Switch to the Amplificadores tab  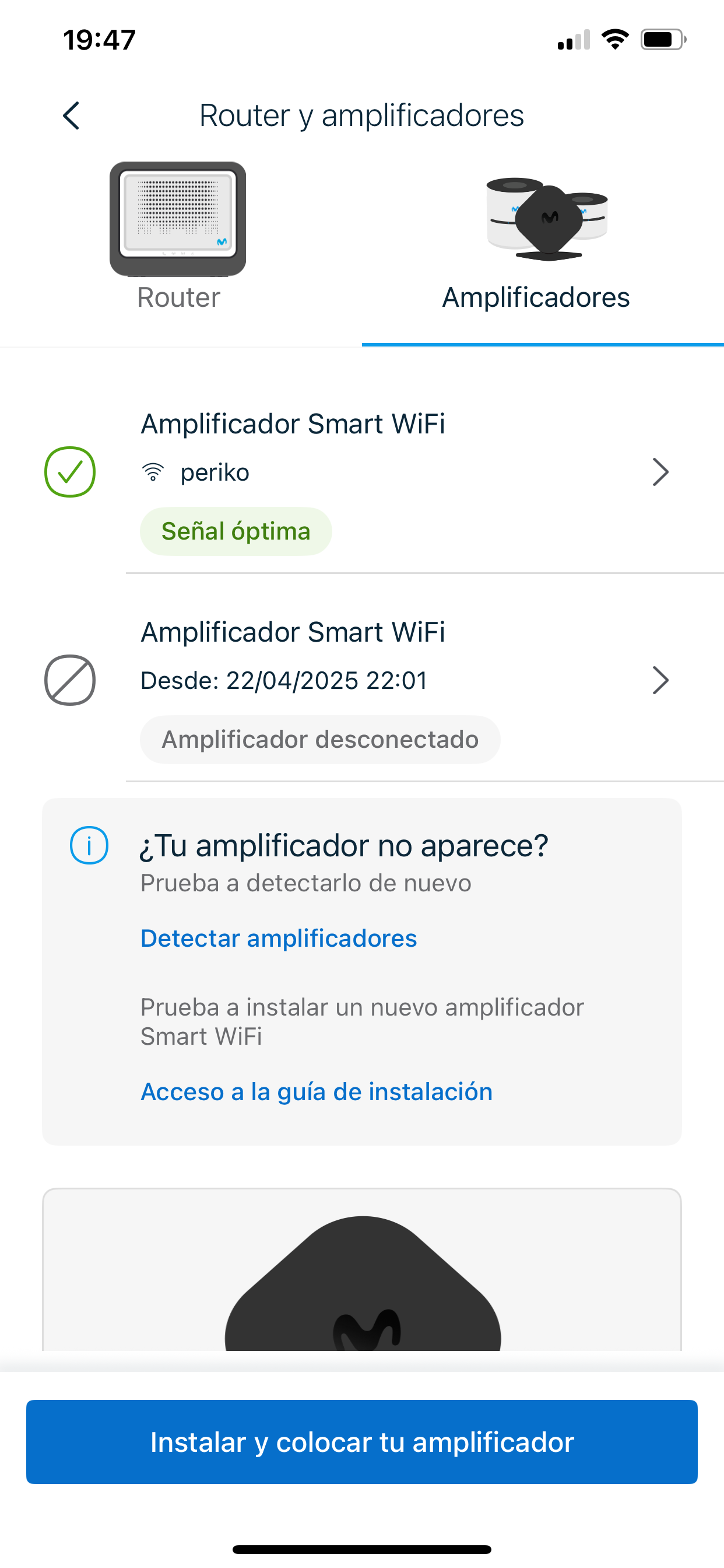(x=536, y=297)
